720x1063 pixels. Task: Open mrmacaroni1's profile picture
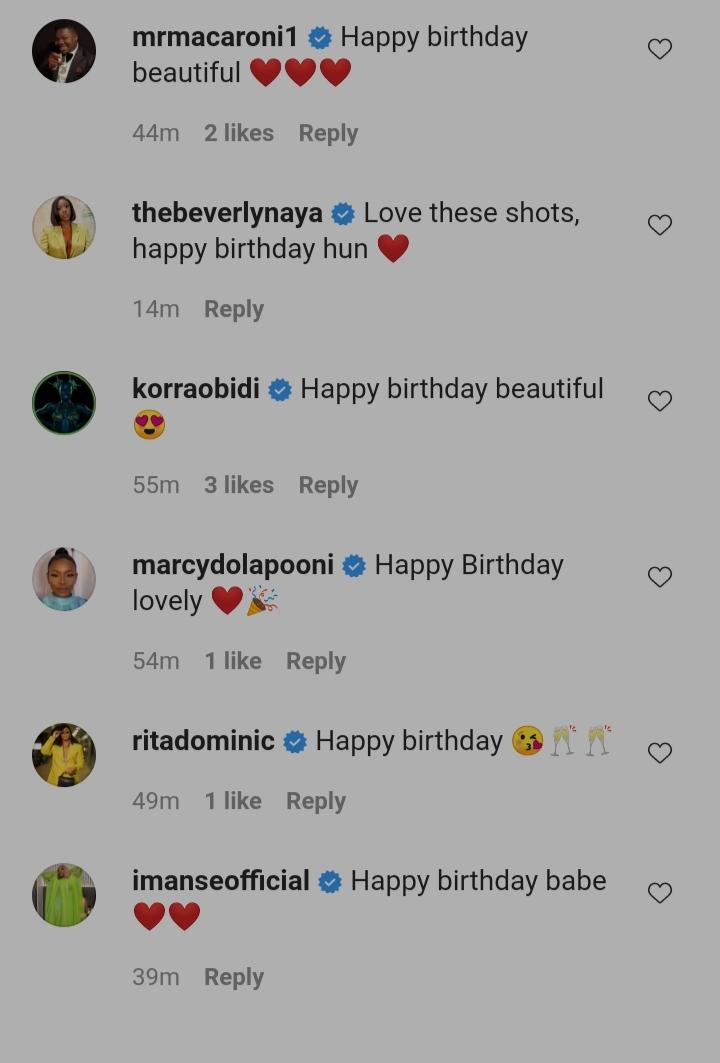[64, 51]
